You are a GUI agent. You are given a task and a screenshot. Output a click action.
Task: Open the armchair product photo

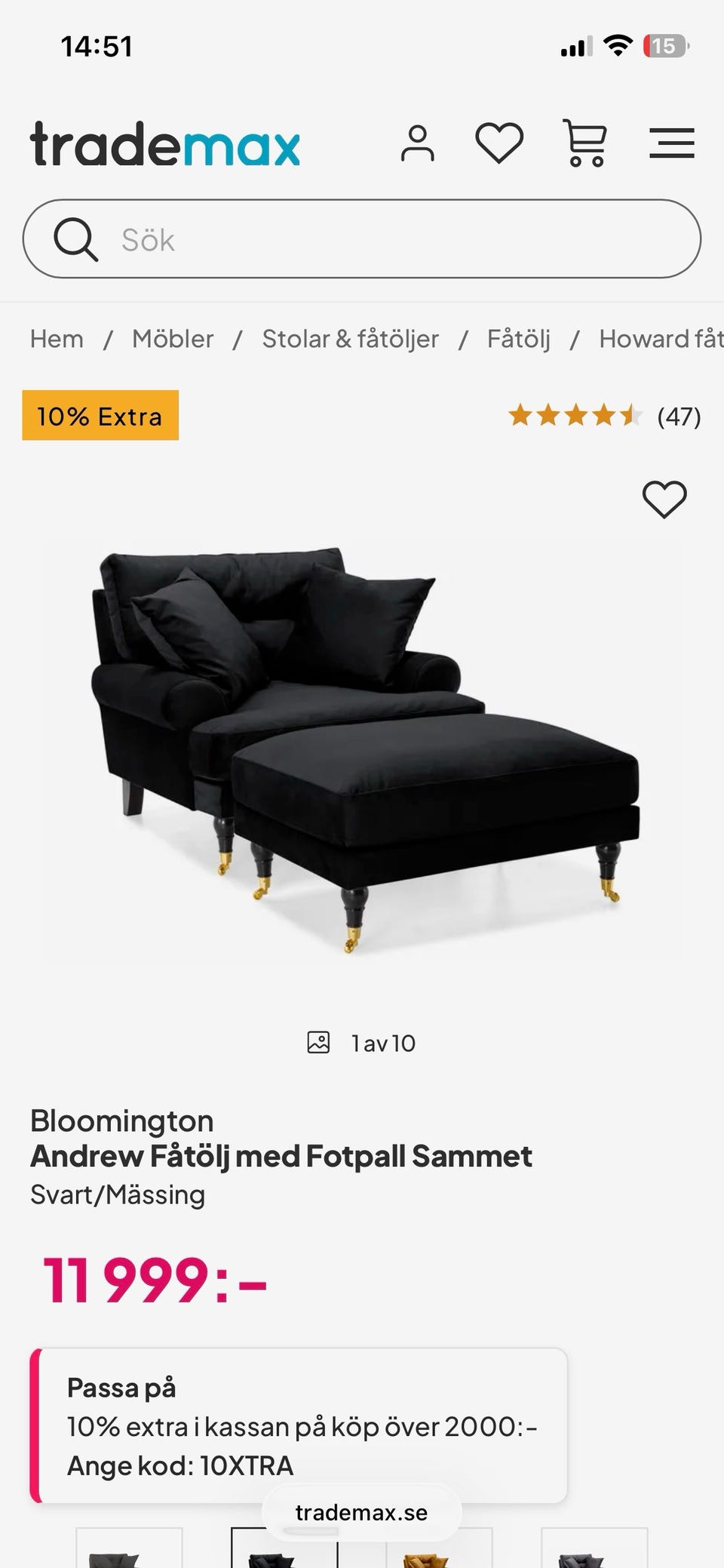pos(362,751)
